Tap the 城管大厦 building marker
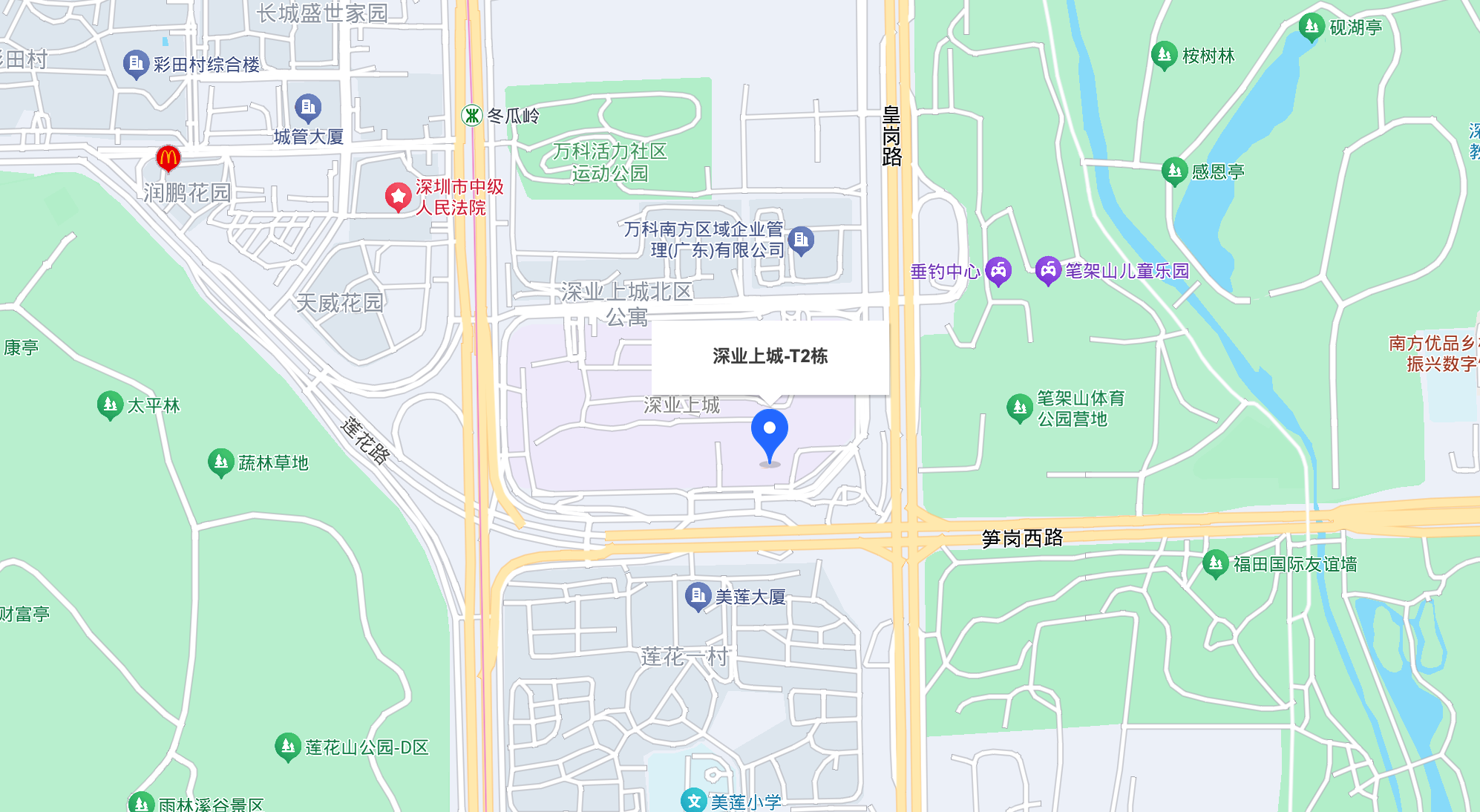Screen dimensions: 1480x812 tap(308, 108)
